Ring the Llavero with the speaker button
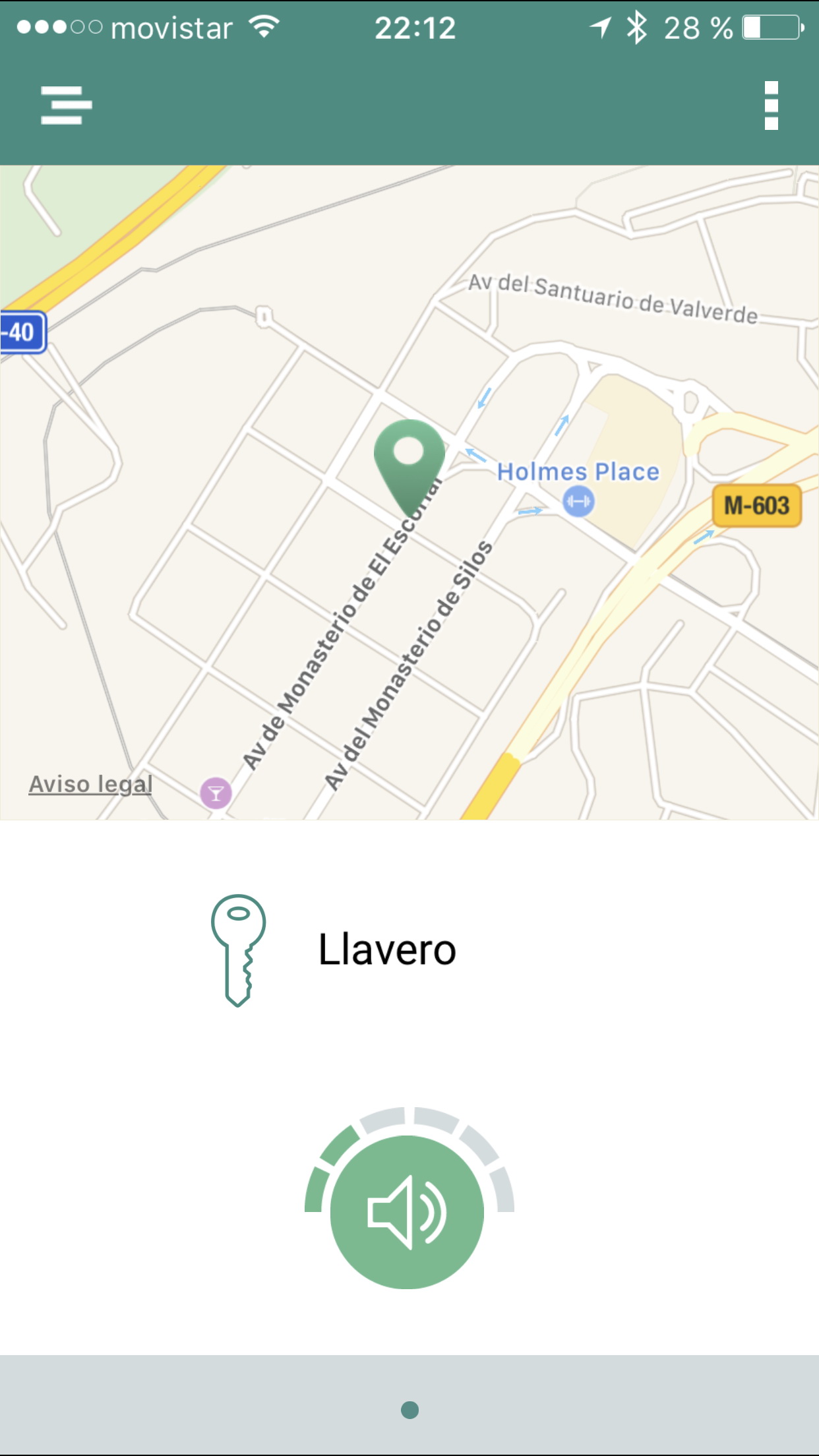819x1456 pixels. click(408, 1212)
